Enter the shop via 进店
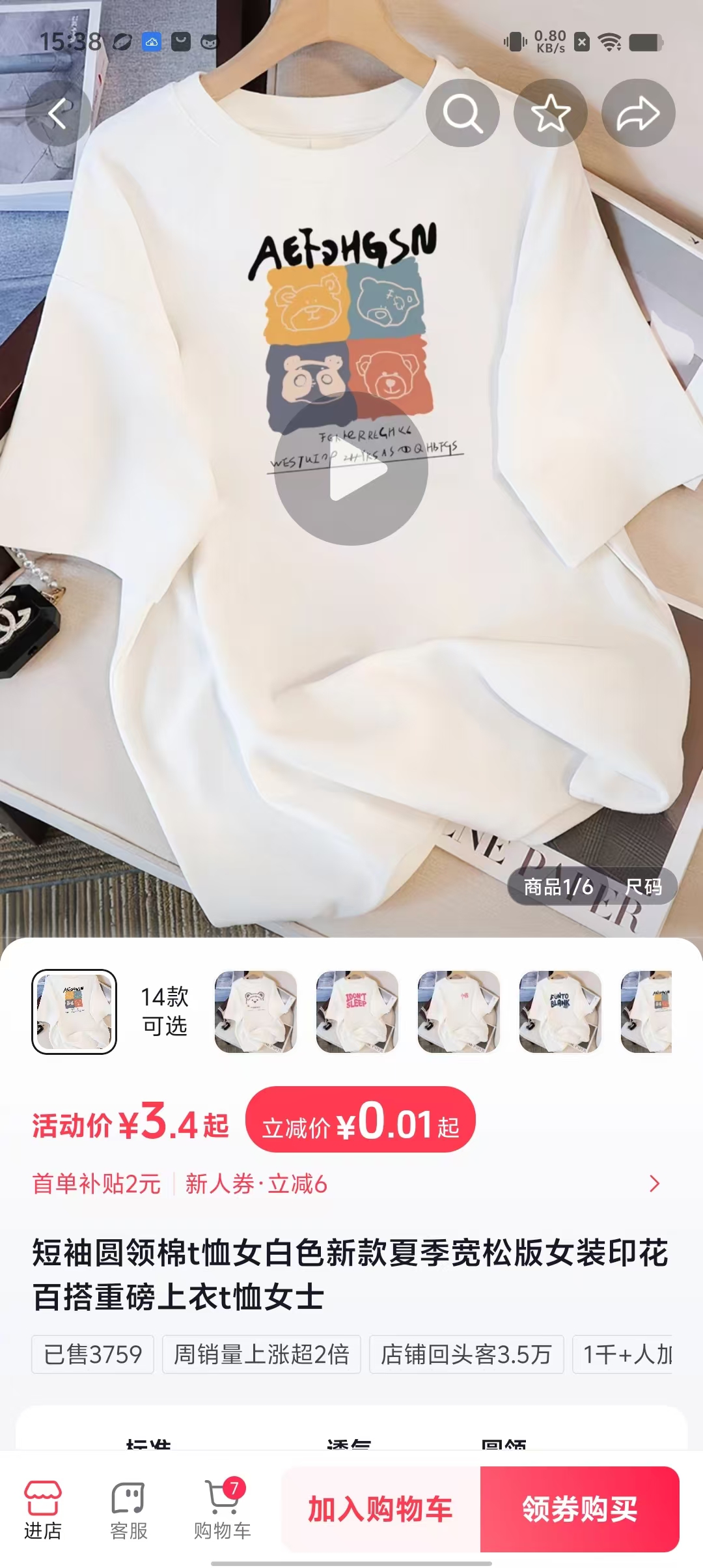This screenshot has width=703, height=1568. coord(43,1511)
